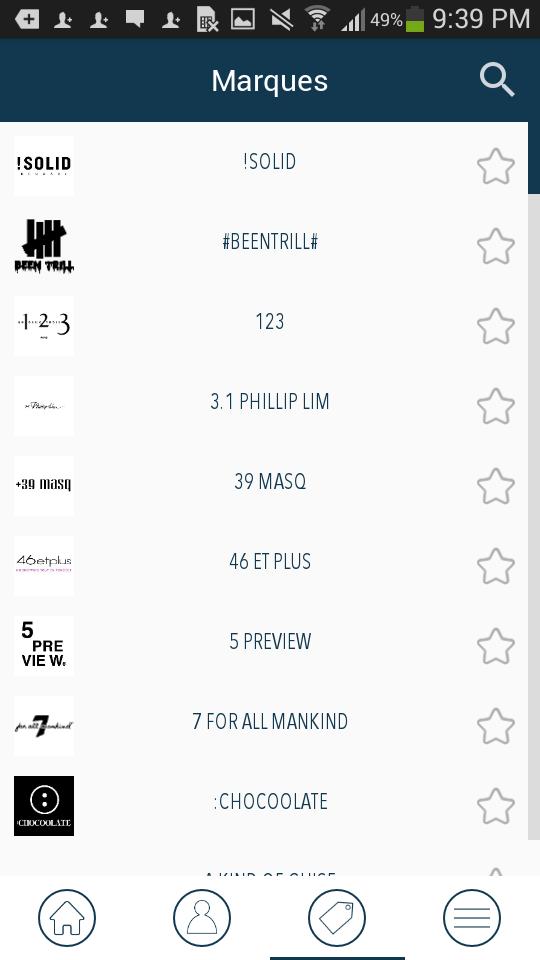The width and height of the screenshot is (540, 960).
Task: Mark 123 brand as favorite
Action: [495, 326]
